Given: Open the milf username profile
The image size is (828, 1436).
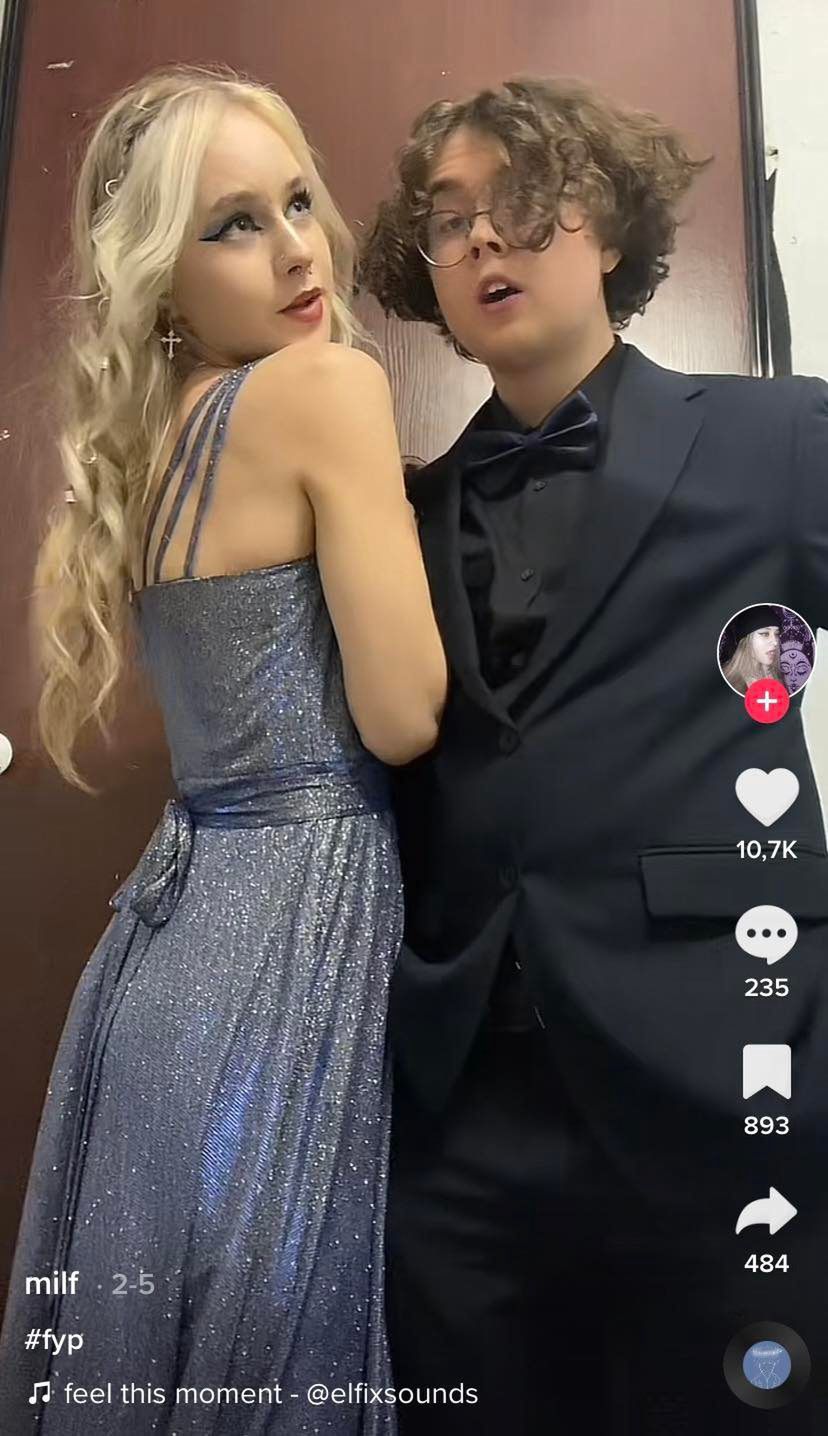Looking at the screenshot, I should pos(52,1284).
